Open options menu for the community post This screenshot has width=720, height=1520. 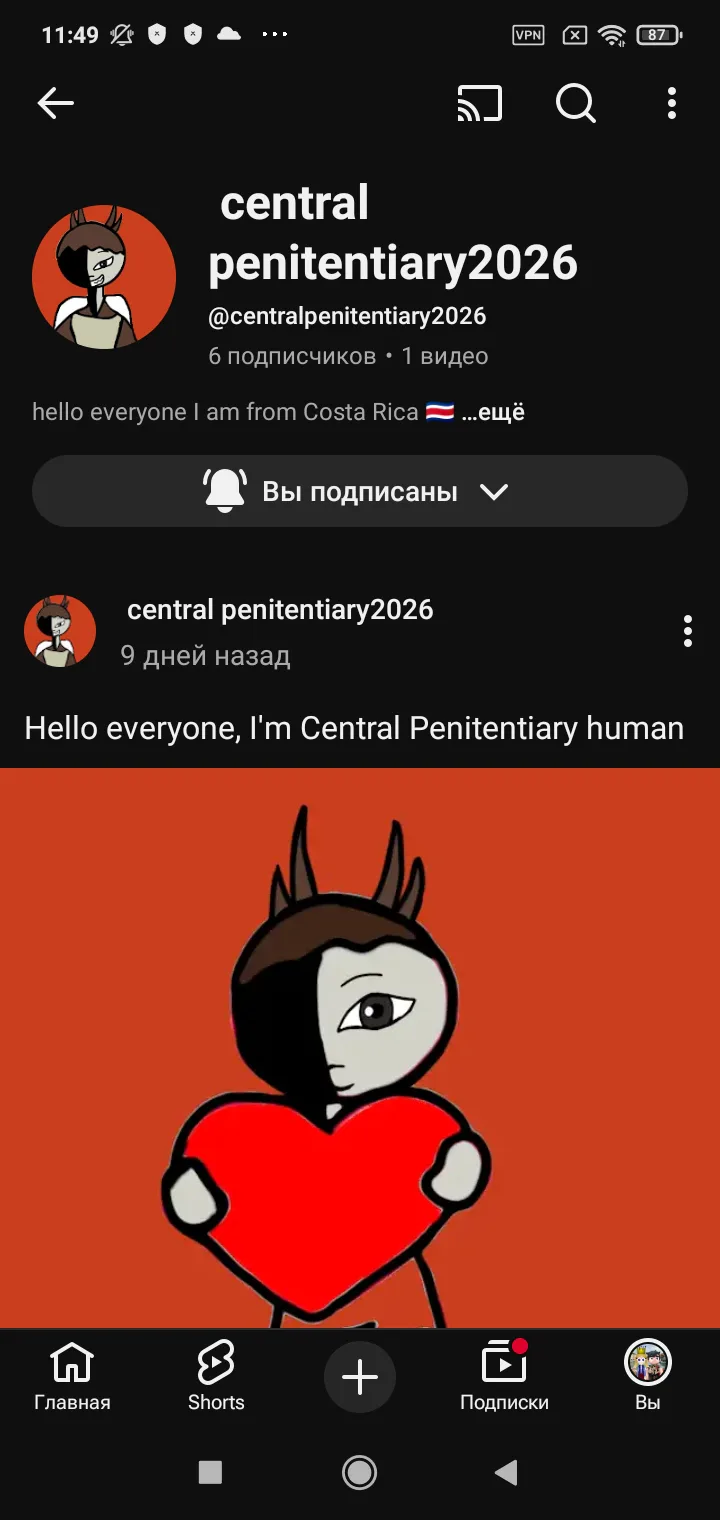(x=687, y=631)
